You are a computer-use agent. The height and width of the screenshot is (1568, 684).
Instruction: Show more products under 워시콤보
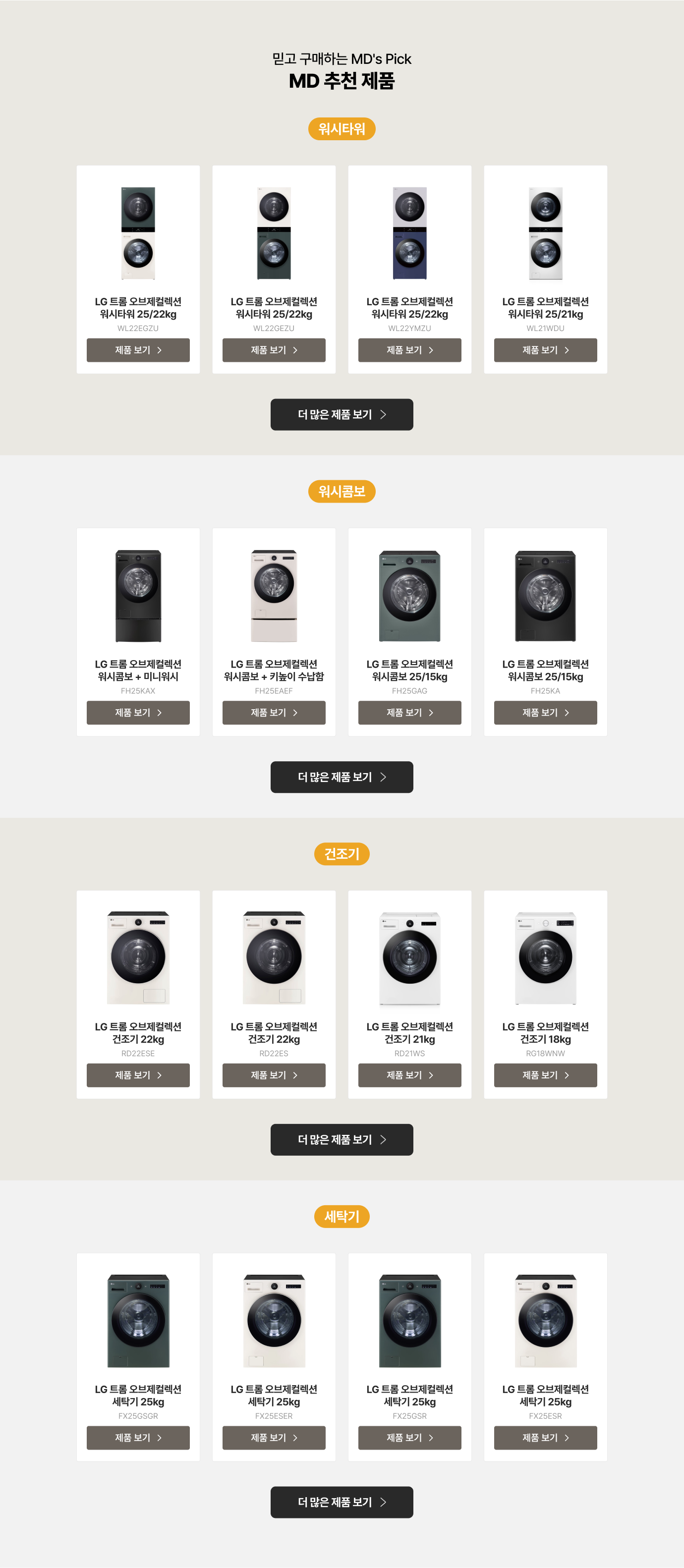click(x=342, y=777)
